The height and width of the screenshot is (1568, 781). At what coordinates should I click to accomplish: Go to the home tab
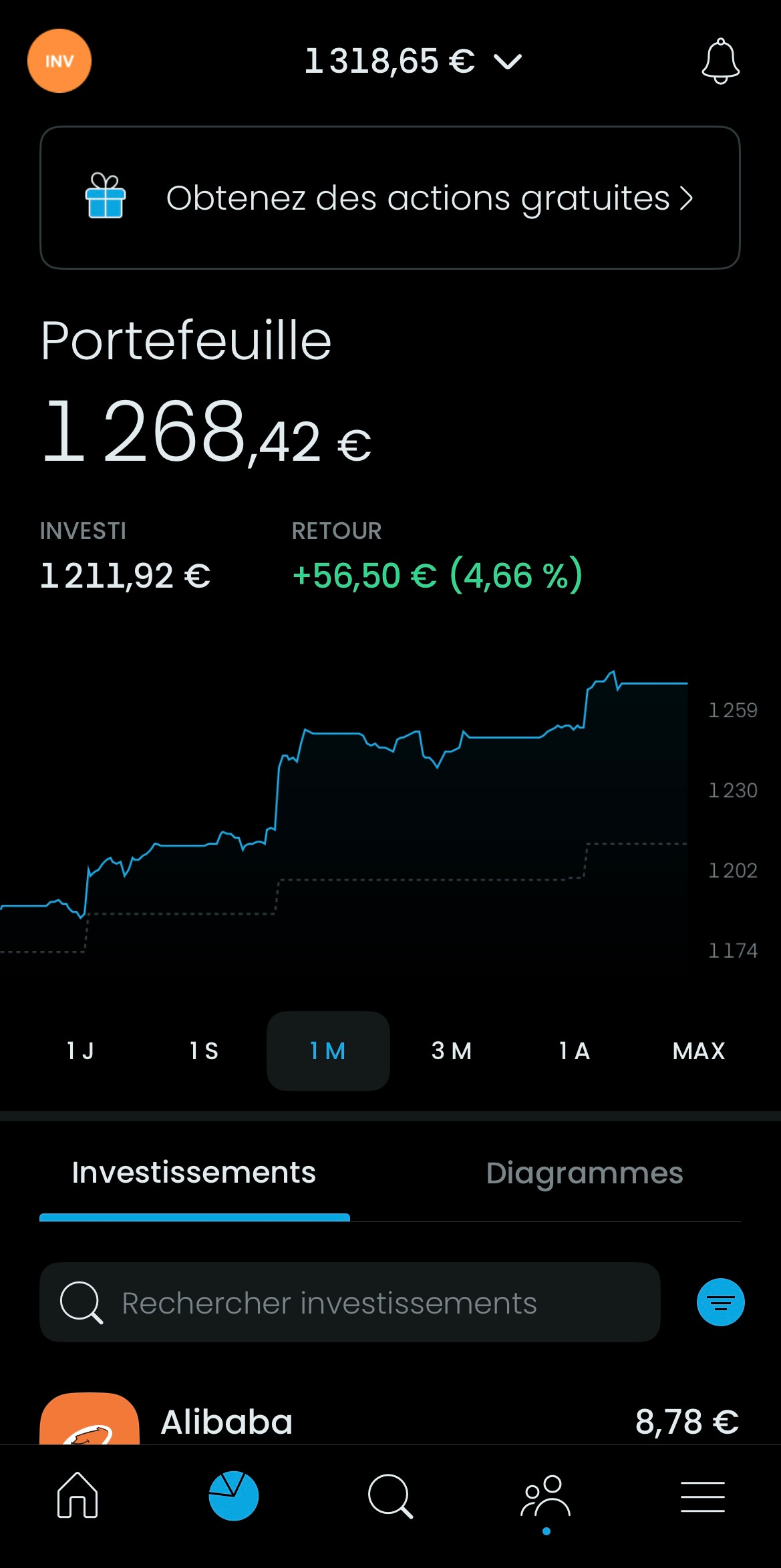[77, 1495]
